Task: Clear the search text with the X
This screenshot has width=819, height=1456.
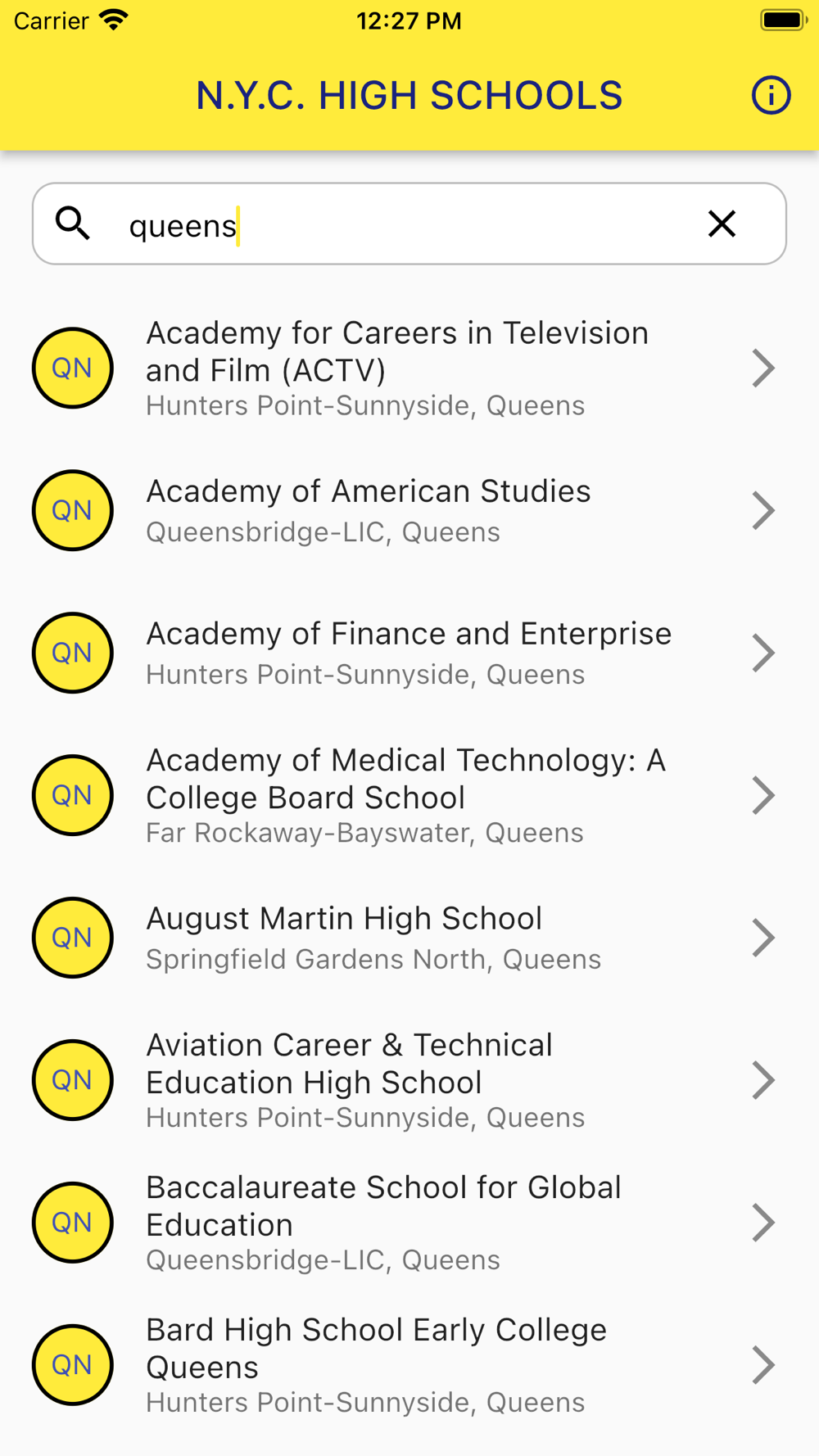Action: (x=722, y=224)
